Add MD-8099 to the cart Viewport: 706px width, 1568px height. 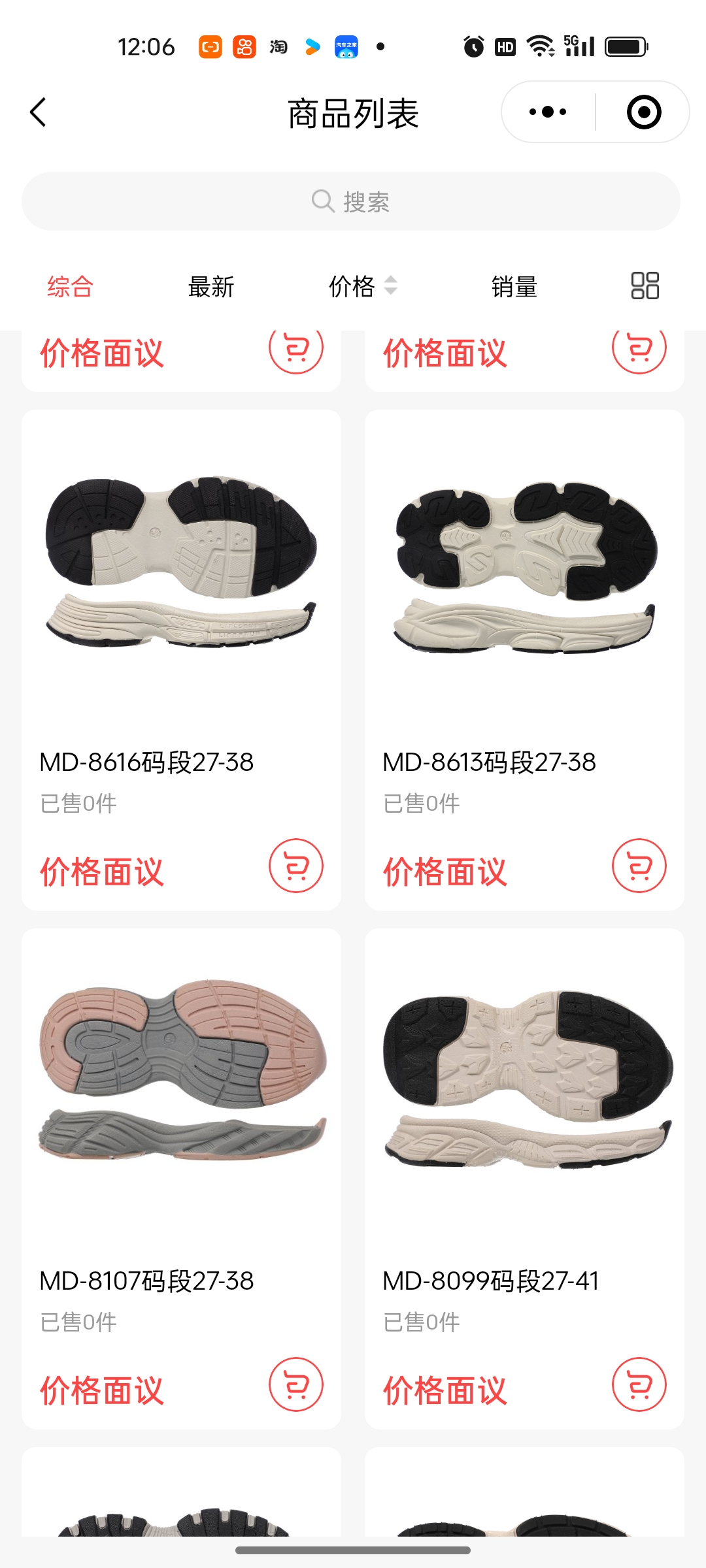click(639, 1384)
